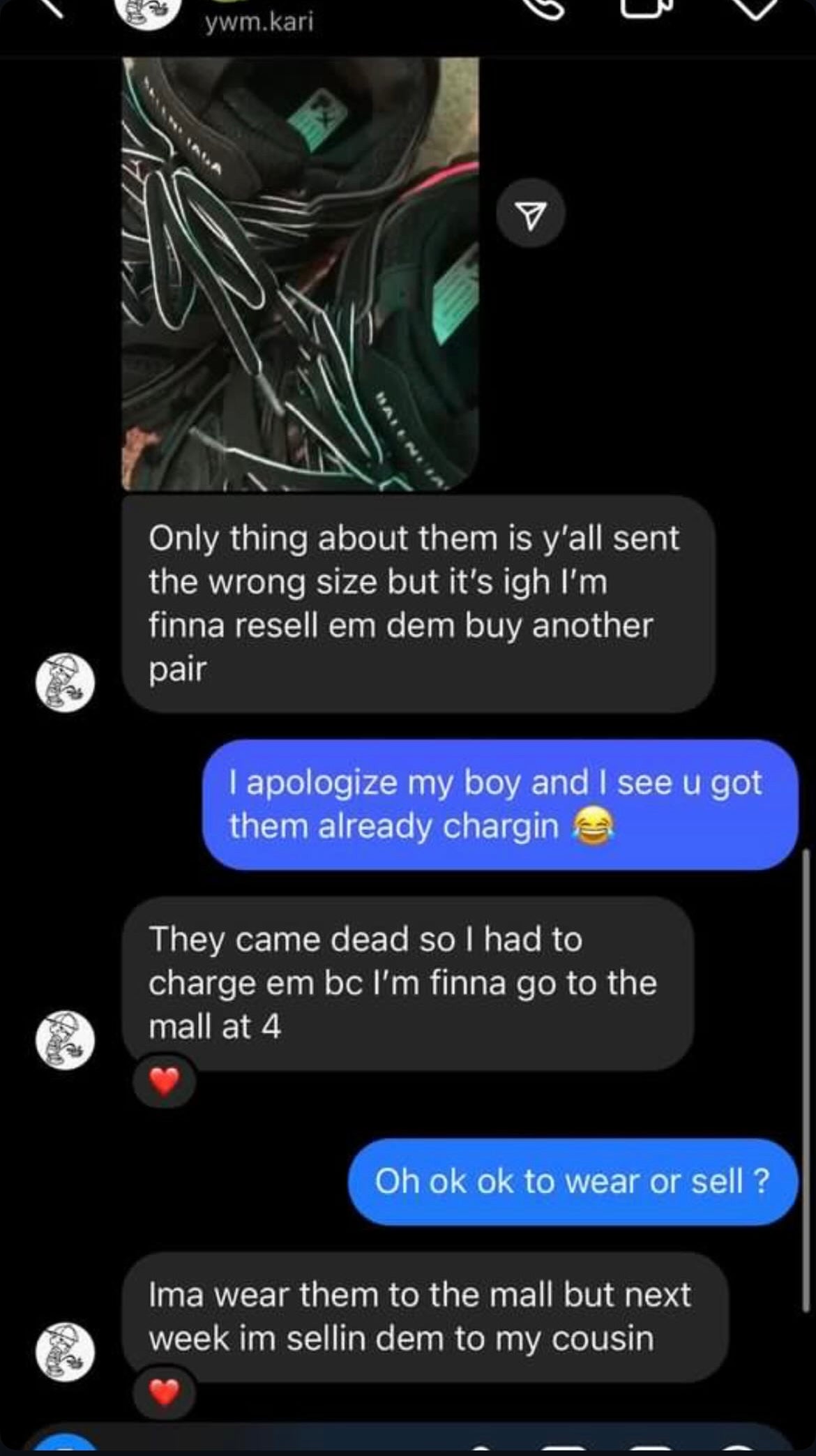Open the ywm.kari profile header
The image size is (816, 1456).
(259, 22)
